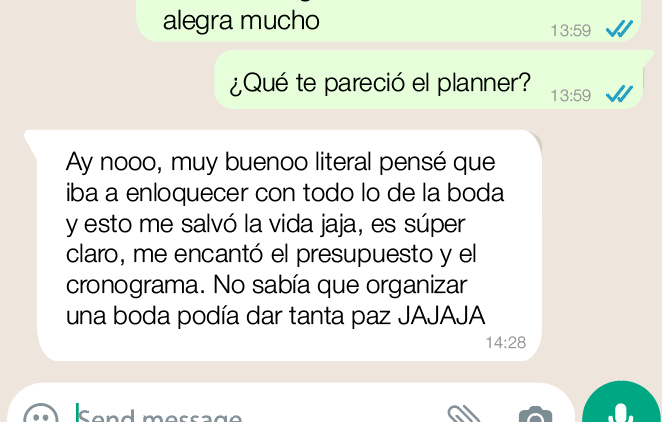Tap the green microphone voice message button
Viewport: 662px width, 422px height.
point(621,411)
